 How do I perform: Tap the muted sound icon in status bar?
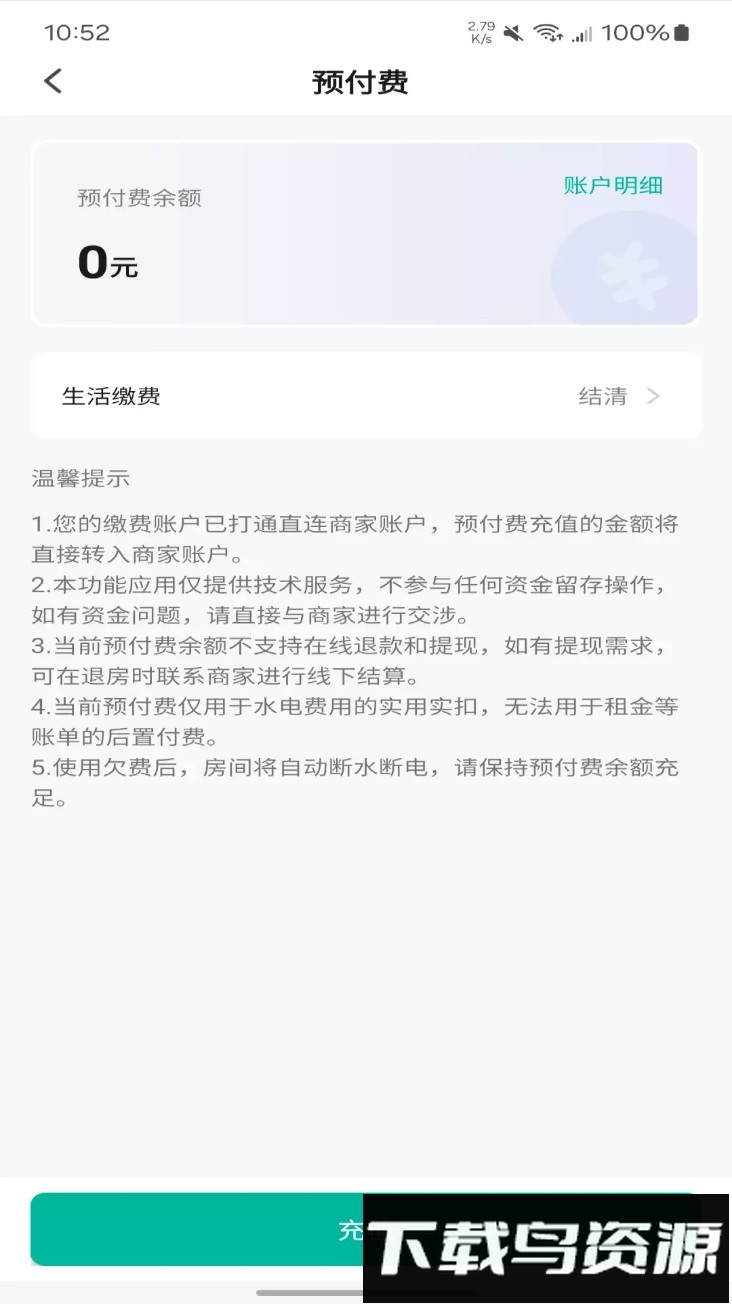click(511, 33)
